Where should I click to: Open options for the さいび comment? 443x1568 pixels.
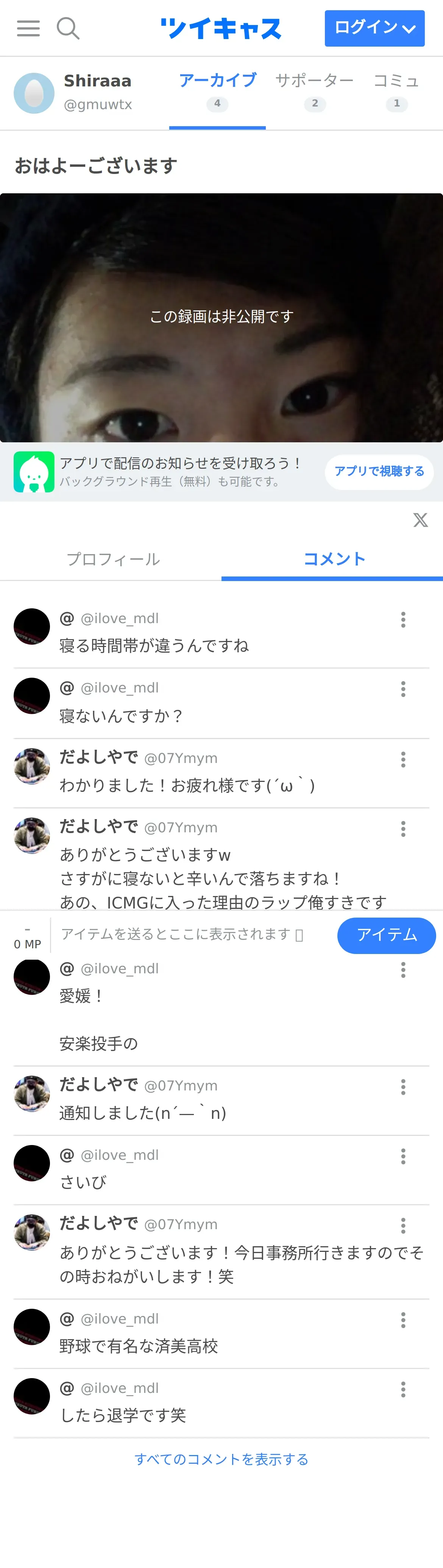tap(403, 1156)
